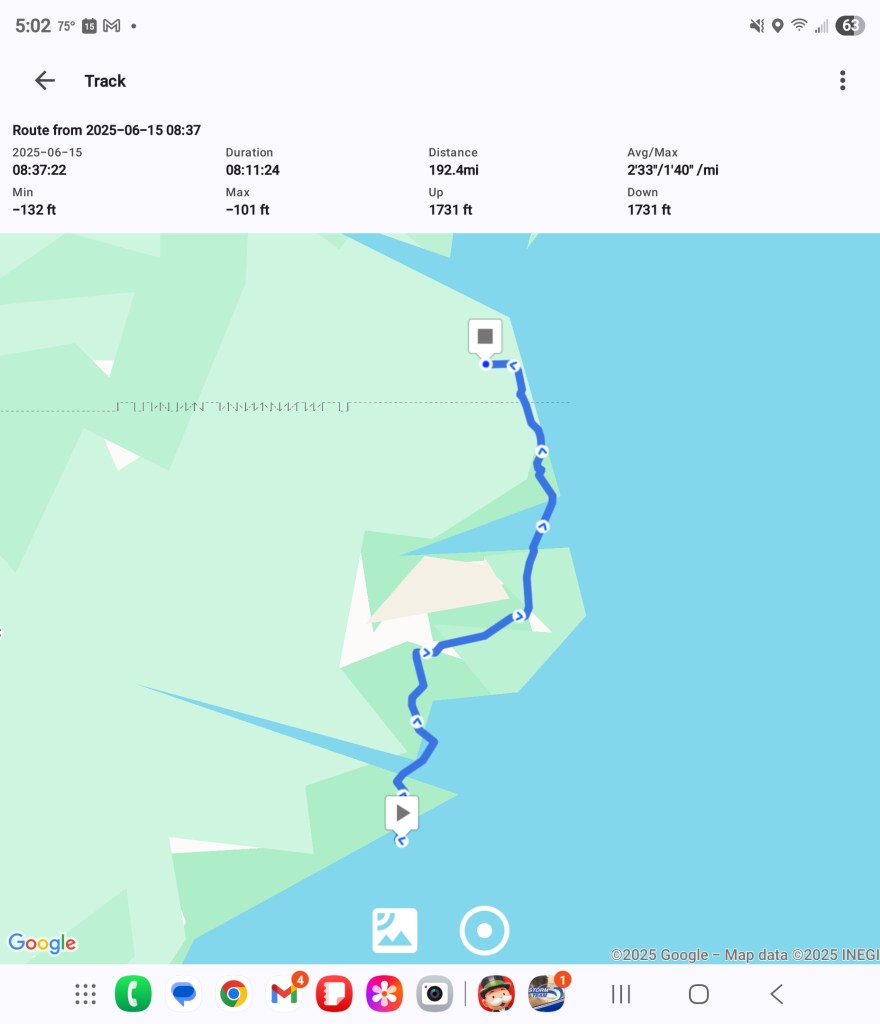Open the Monopoly game in recent apps
Viewport: 880px width, 1024px height.
click(496, 994)
